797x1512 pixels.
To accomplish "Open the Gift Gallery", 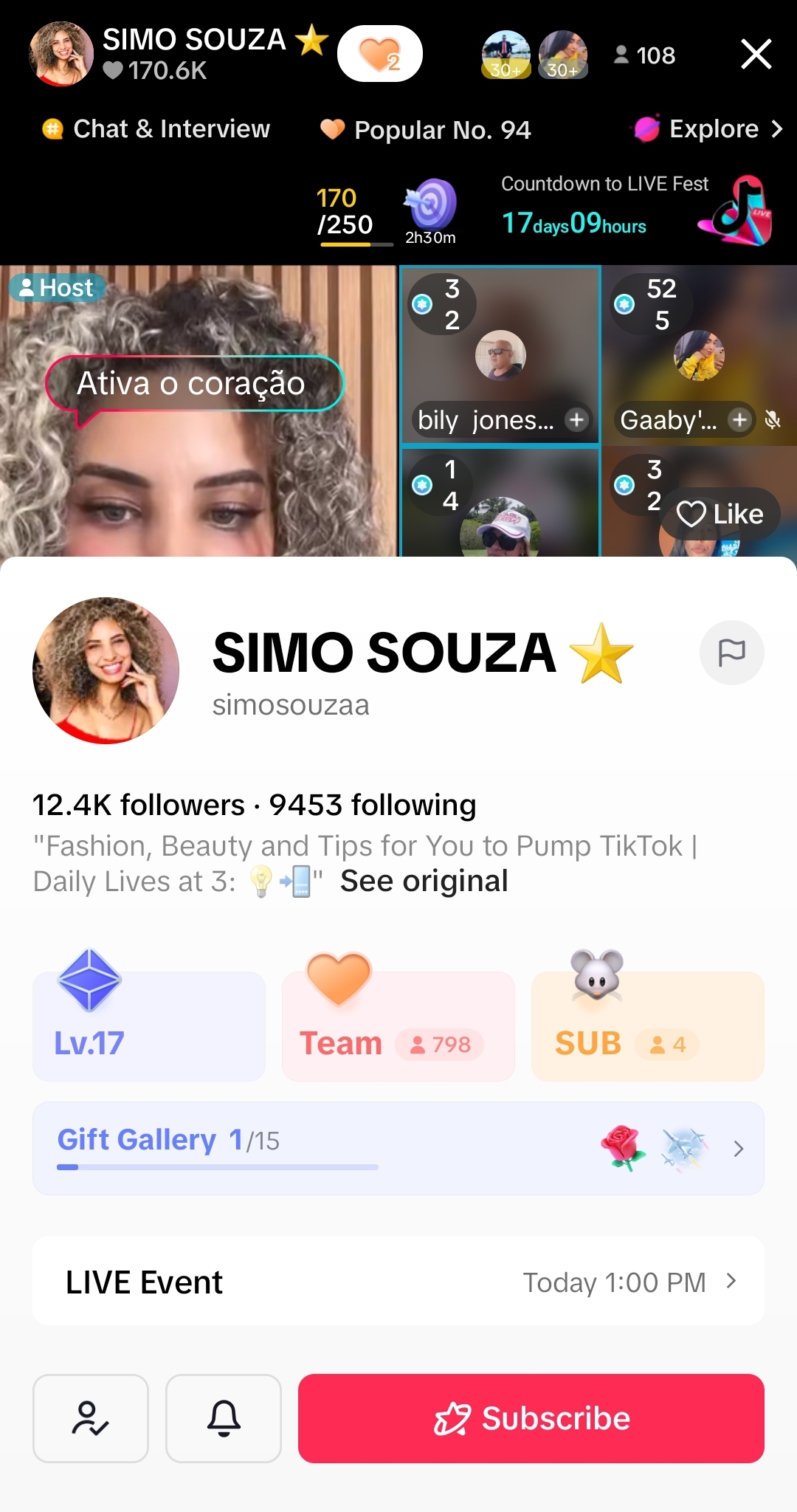I will click(398, 1148).
